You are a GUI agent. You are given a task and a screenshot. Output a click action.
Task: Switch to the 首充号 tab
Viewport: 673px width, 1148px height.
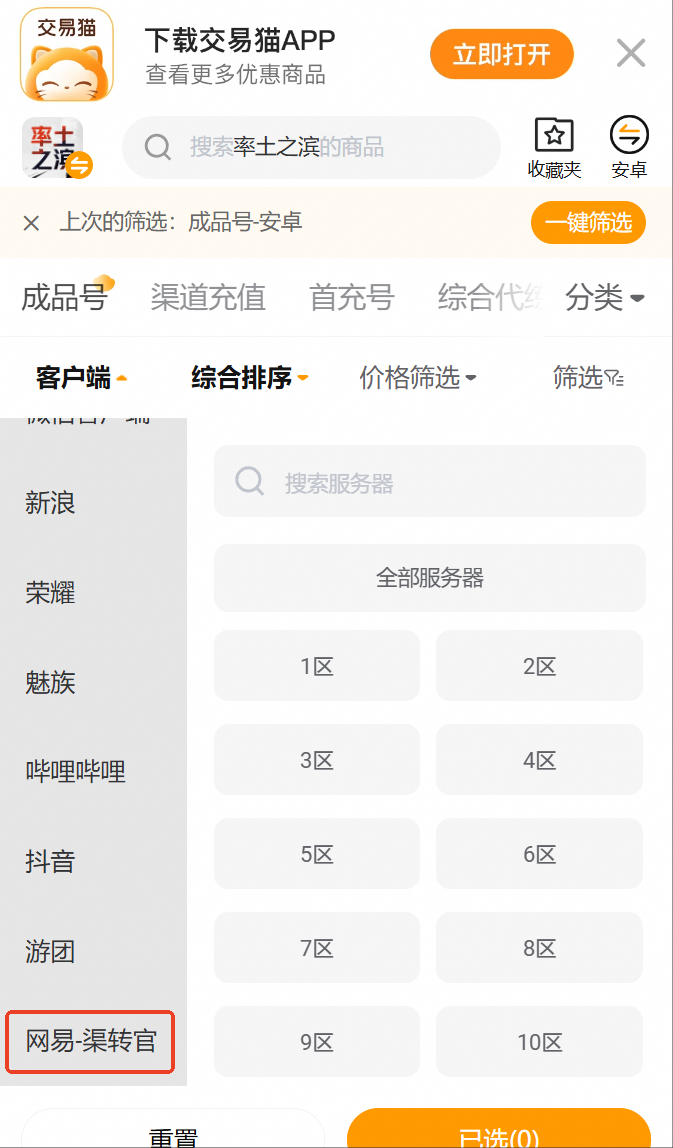click(x=351, y=297)
